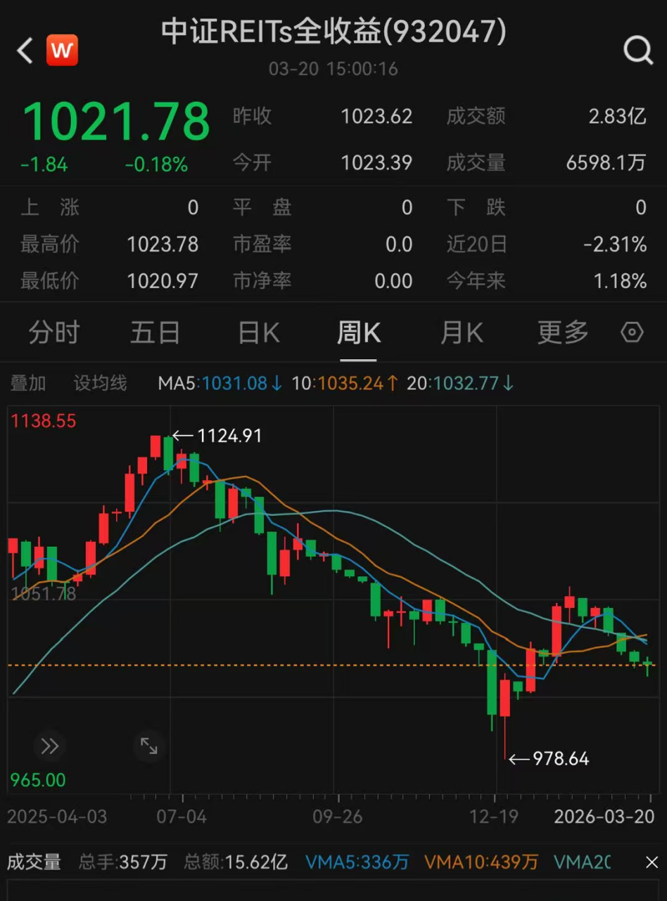Image resolution: width=667 pixels, height=901 pixels.
Task: Open the search magnifier icon
Action: pos(637,49)
